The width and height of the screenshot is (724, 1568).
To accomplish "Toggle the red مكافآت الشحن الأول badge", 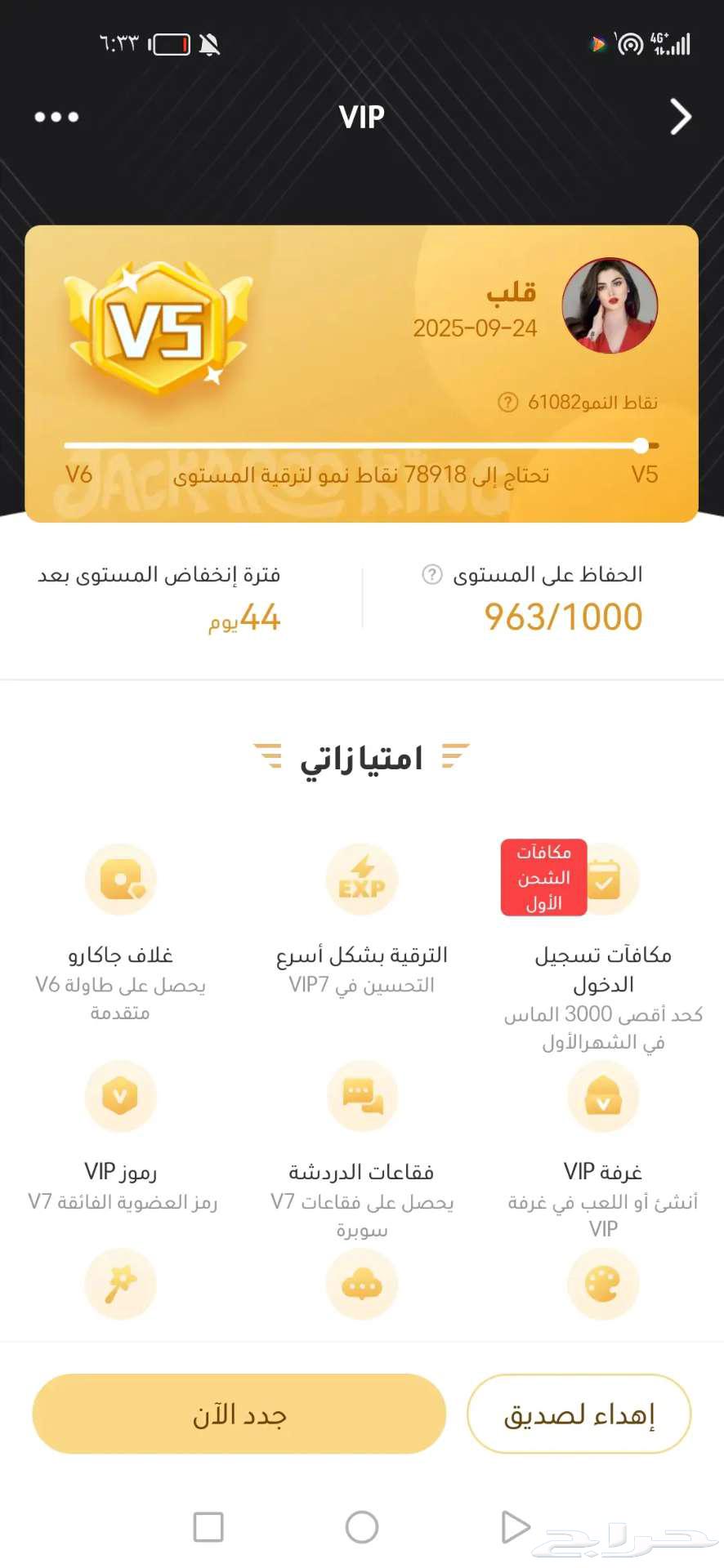I will click(x=543, y=876).
